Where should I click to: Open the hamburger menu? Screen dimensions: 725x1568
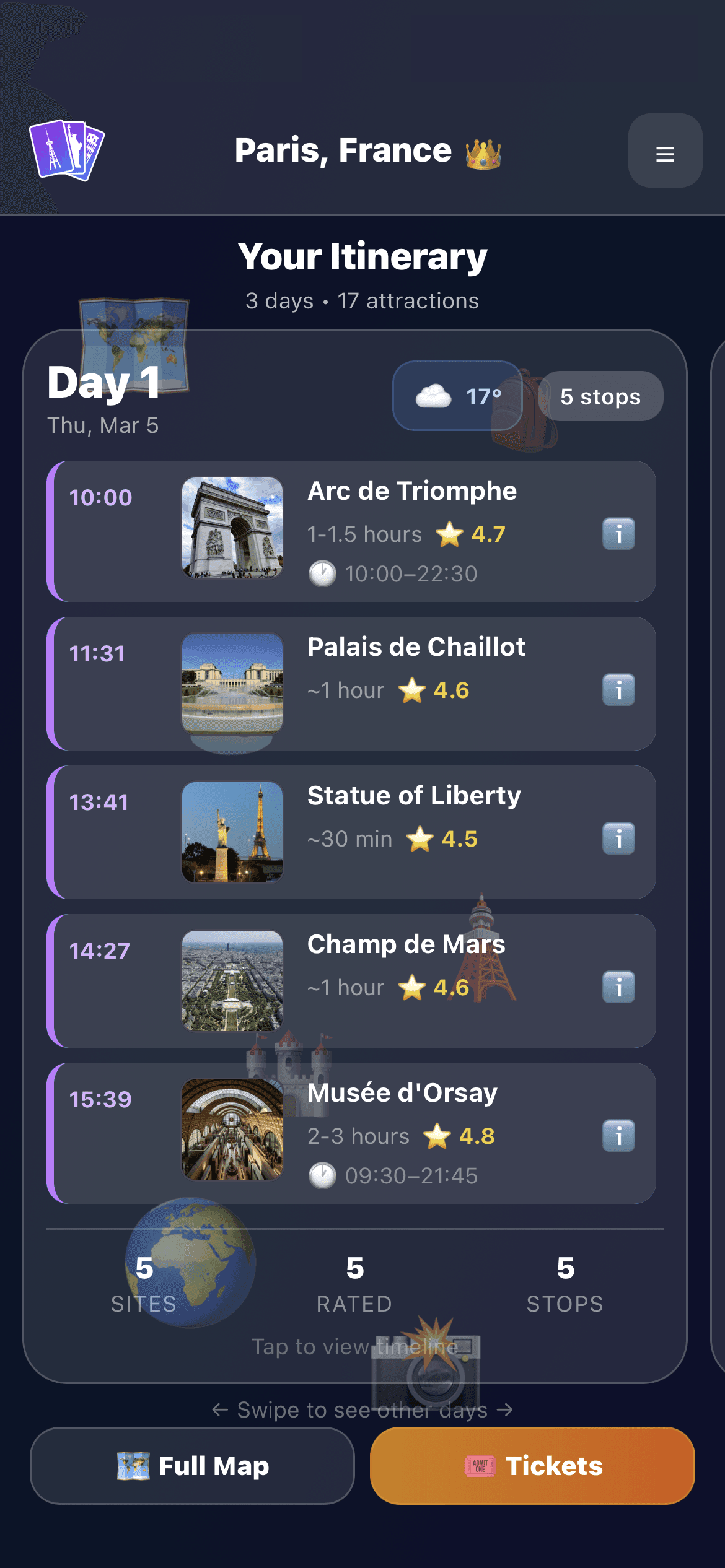tap(664, 152)
